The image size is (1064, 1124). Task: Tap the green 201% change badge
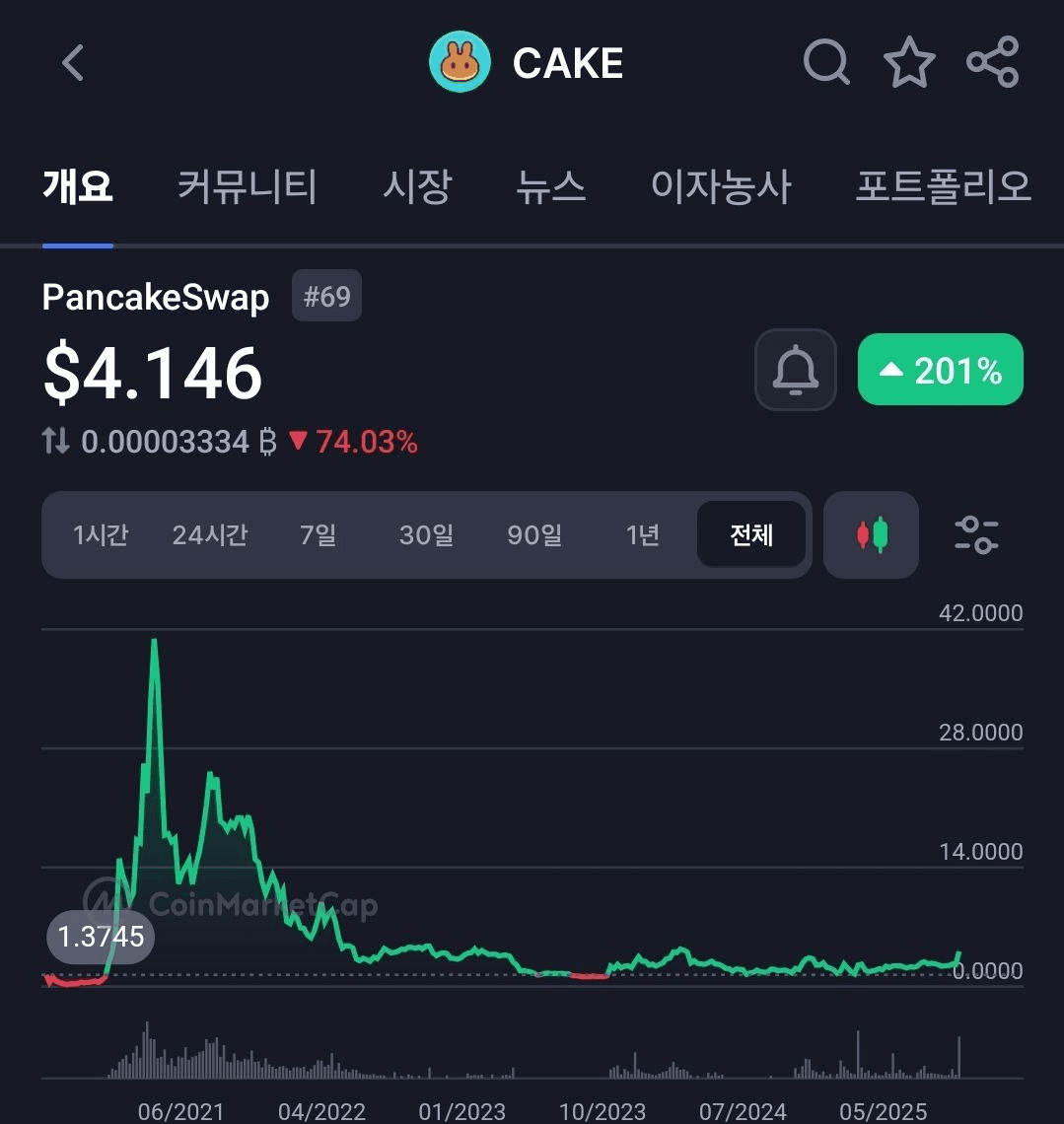(941, 370)
